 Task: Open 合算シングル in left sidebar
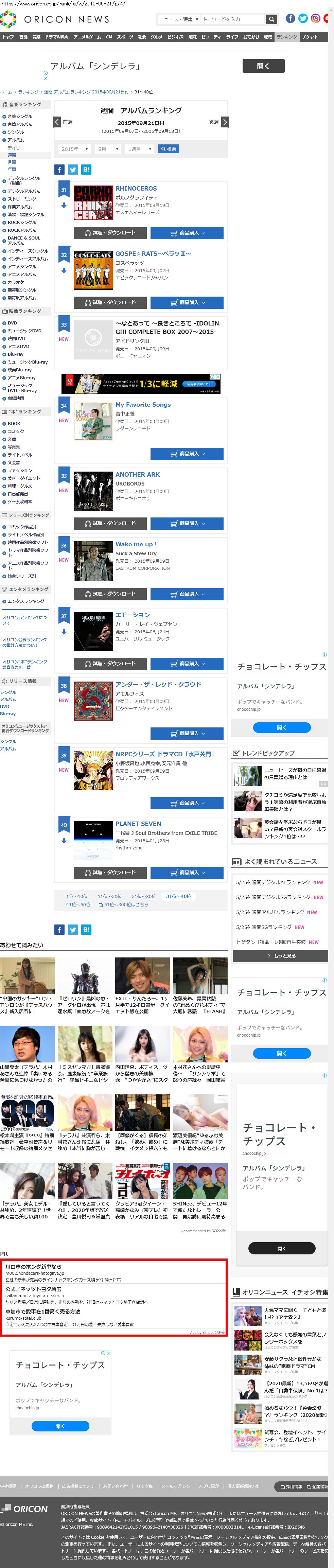[x=19, y=116]
